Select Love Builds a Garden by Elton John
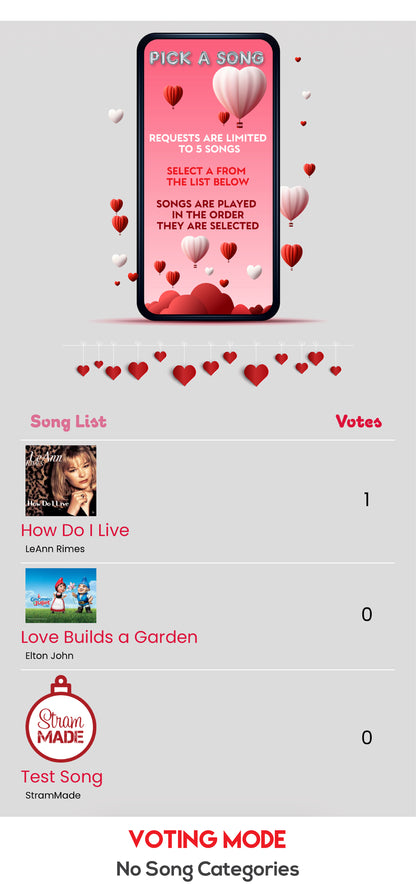 pyautogui.click(x=207, y=616)
